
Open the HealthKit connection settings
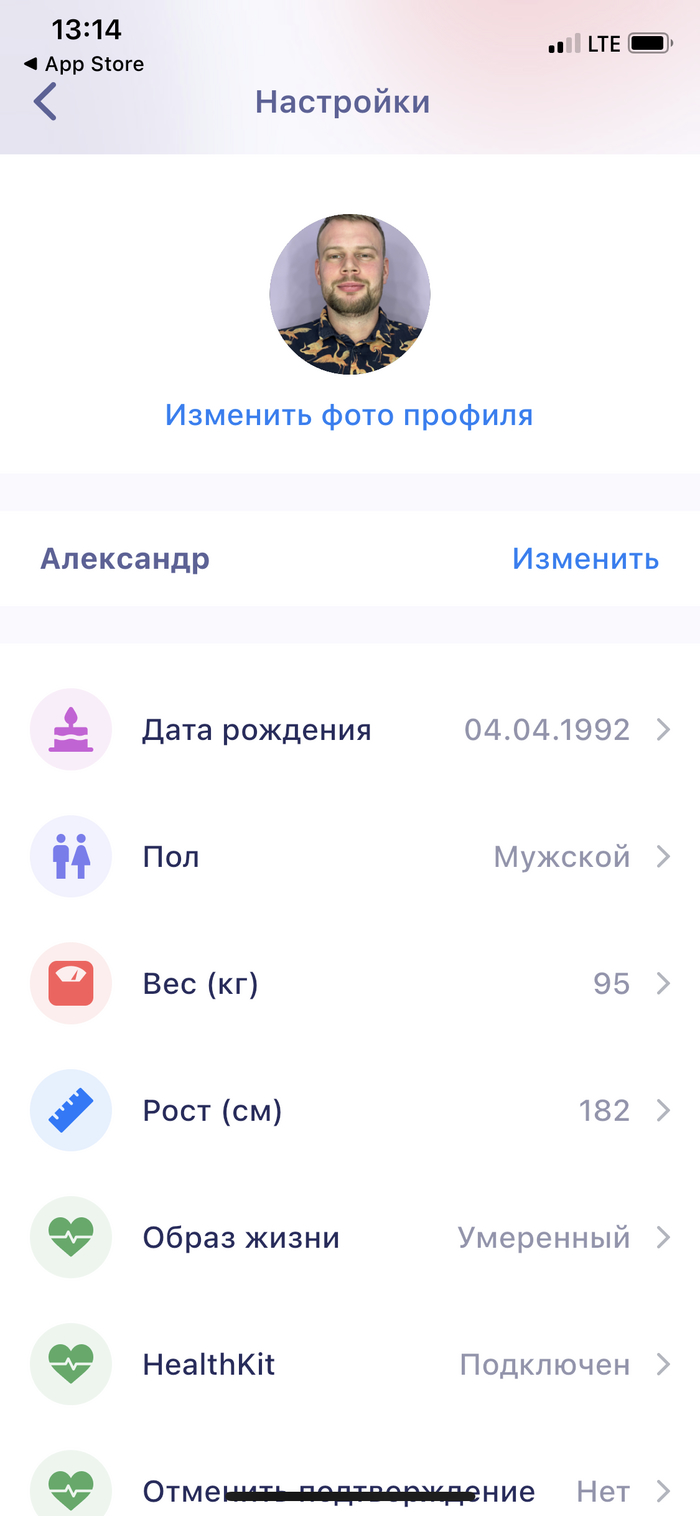pos(350,1365)
